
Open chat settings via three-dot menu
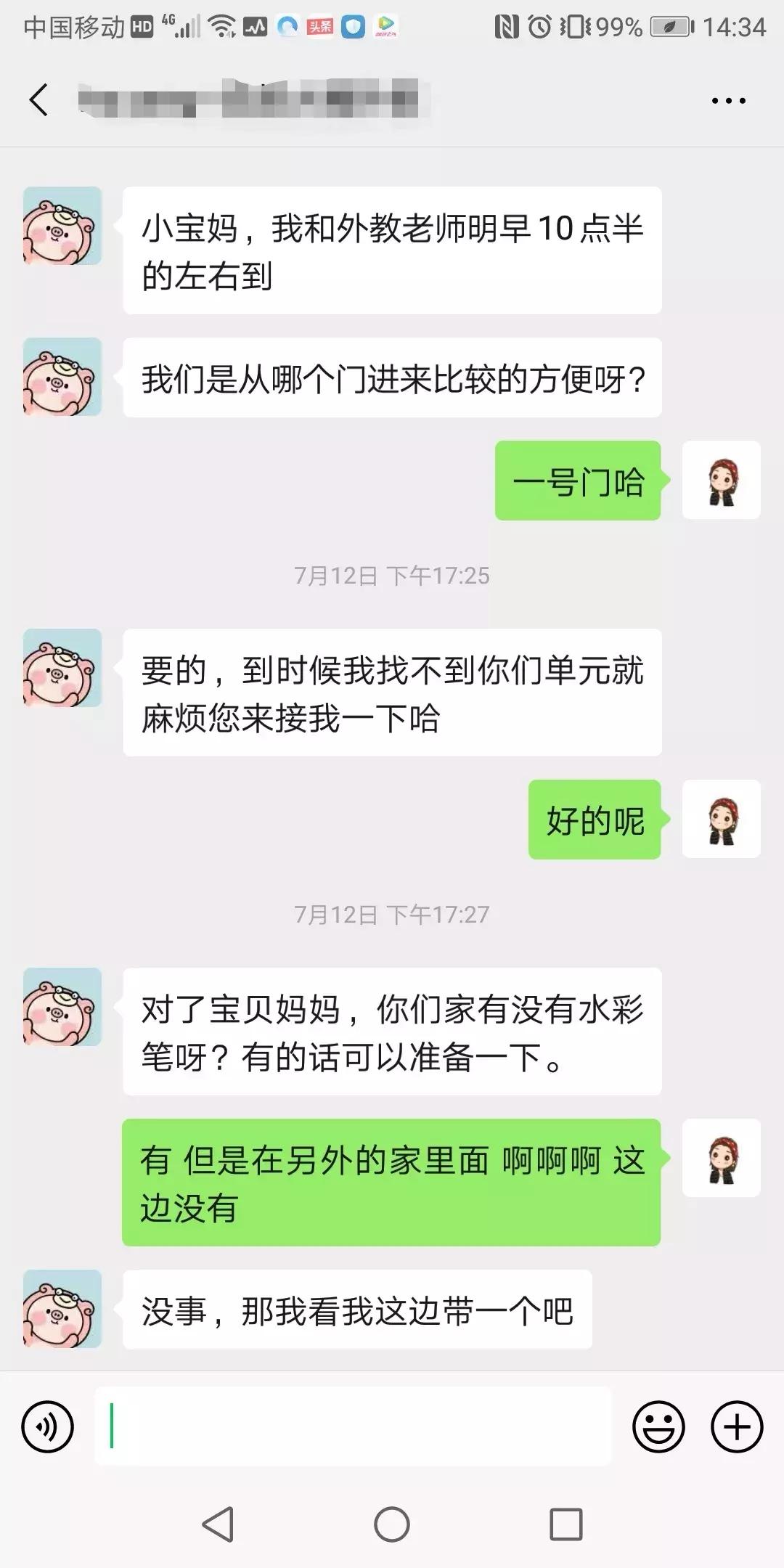tap(728, 100)
